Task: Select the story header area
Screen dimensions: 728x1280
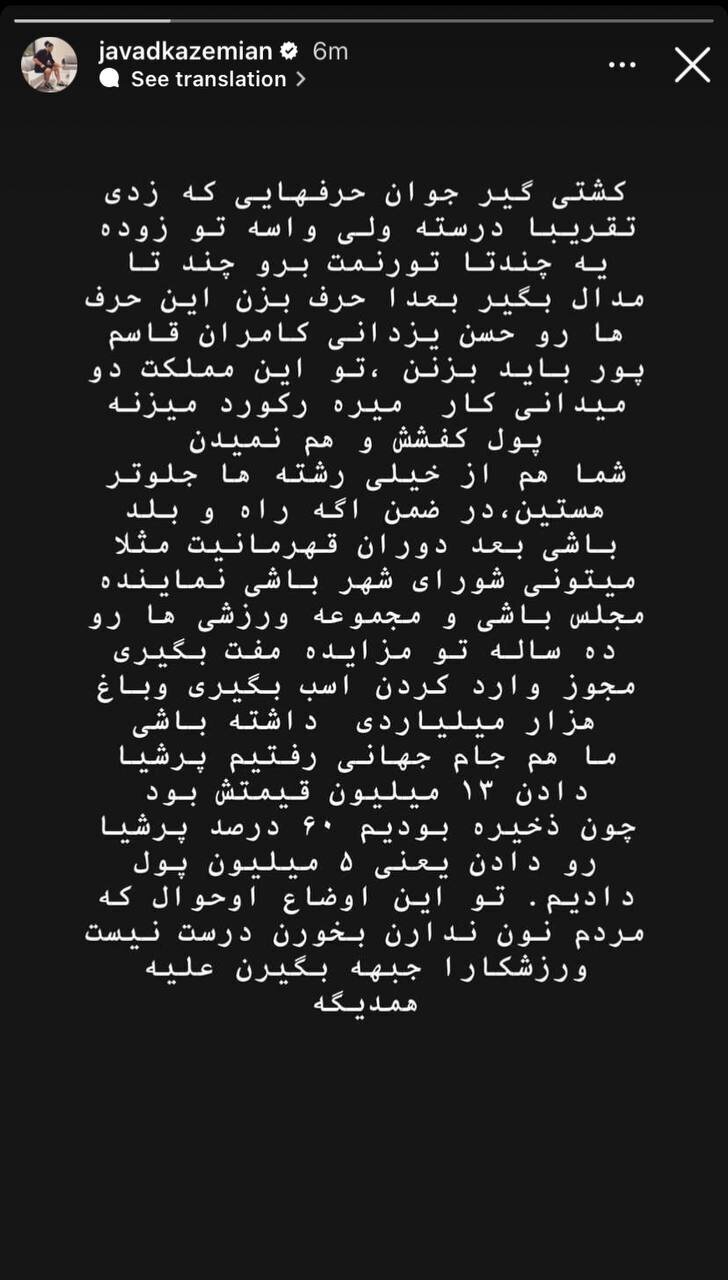Action: (x=364, y=62)
